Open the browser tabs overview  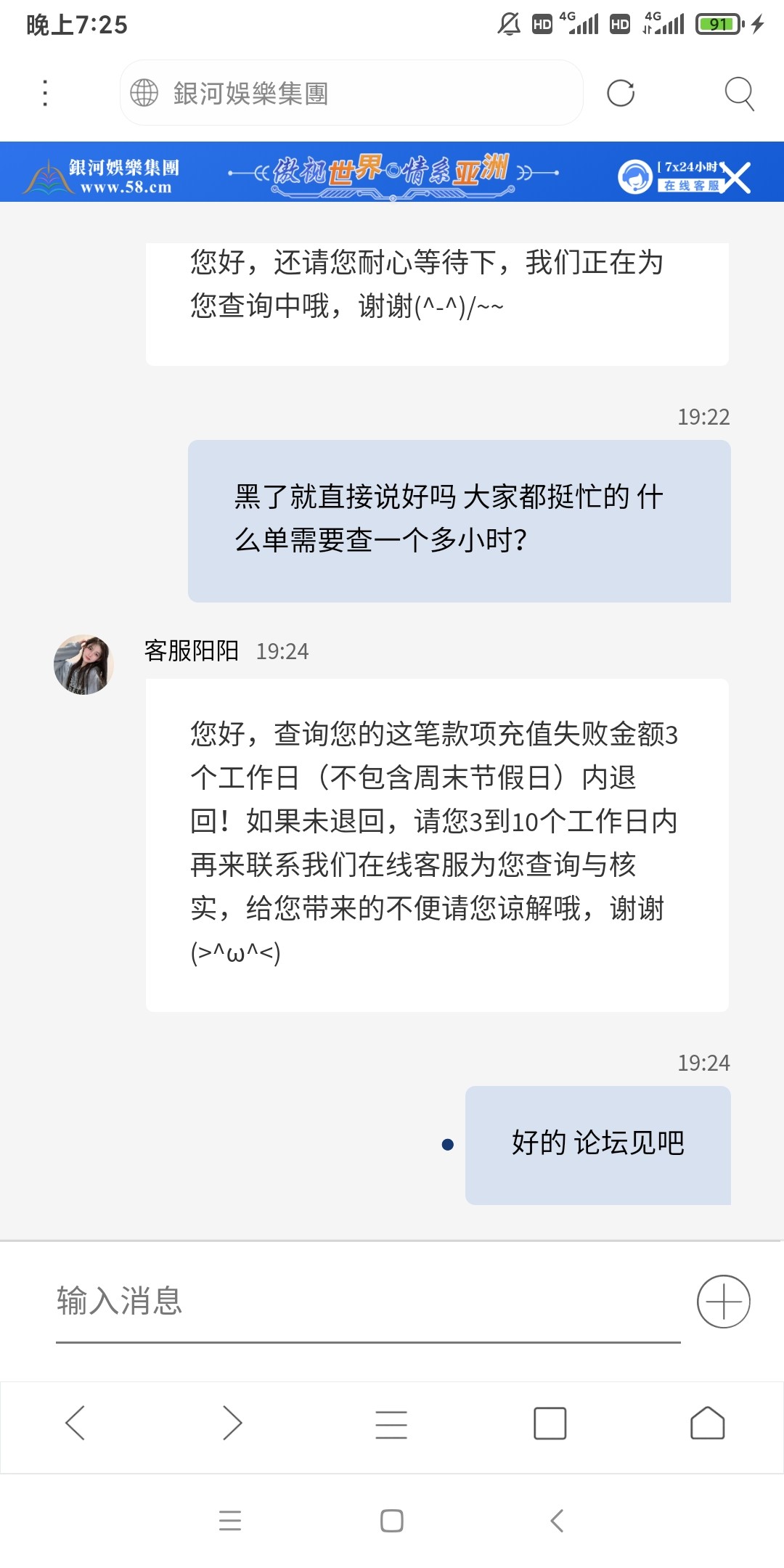(x=550, y=1423)
